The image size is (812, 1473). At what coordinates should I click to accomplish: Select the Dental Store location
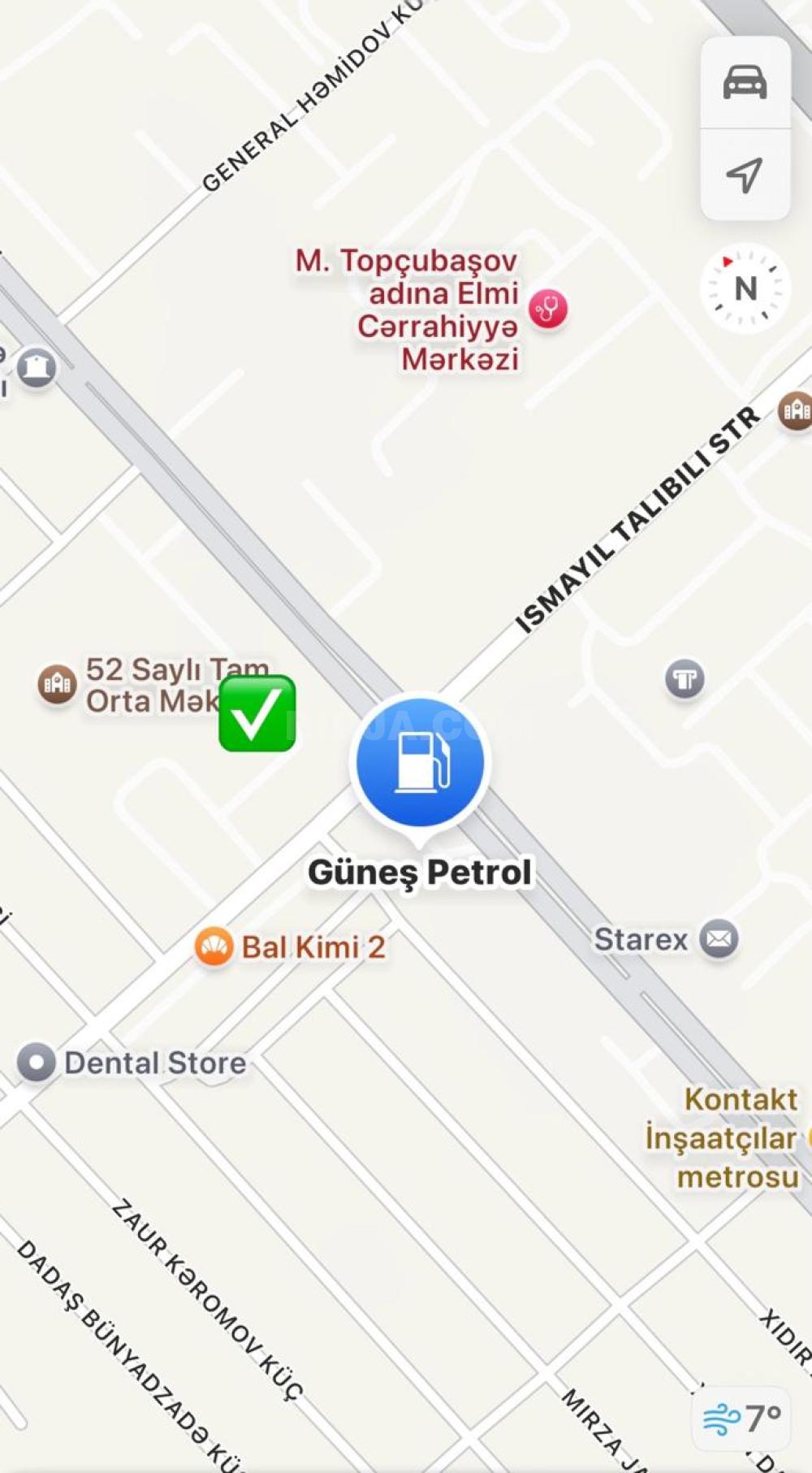[x=37, y=1063]
